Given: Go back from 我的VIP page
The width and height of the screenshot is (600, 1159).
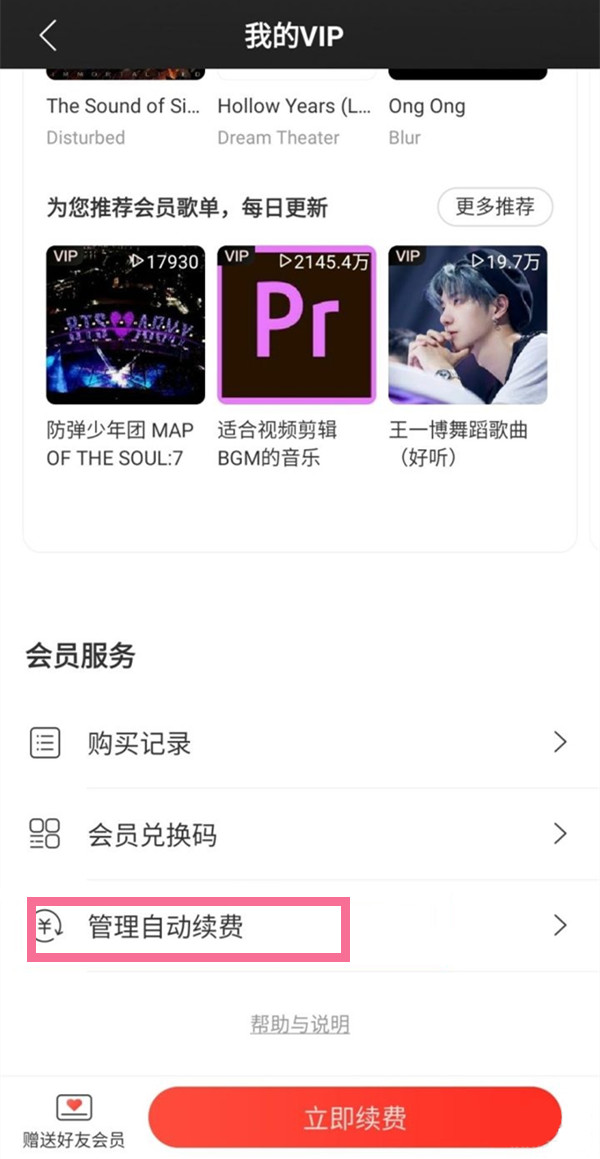Looking at the screenshot, I should click(47, 36).
